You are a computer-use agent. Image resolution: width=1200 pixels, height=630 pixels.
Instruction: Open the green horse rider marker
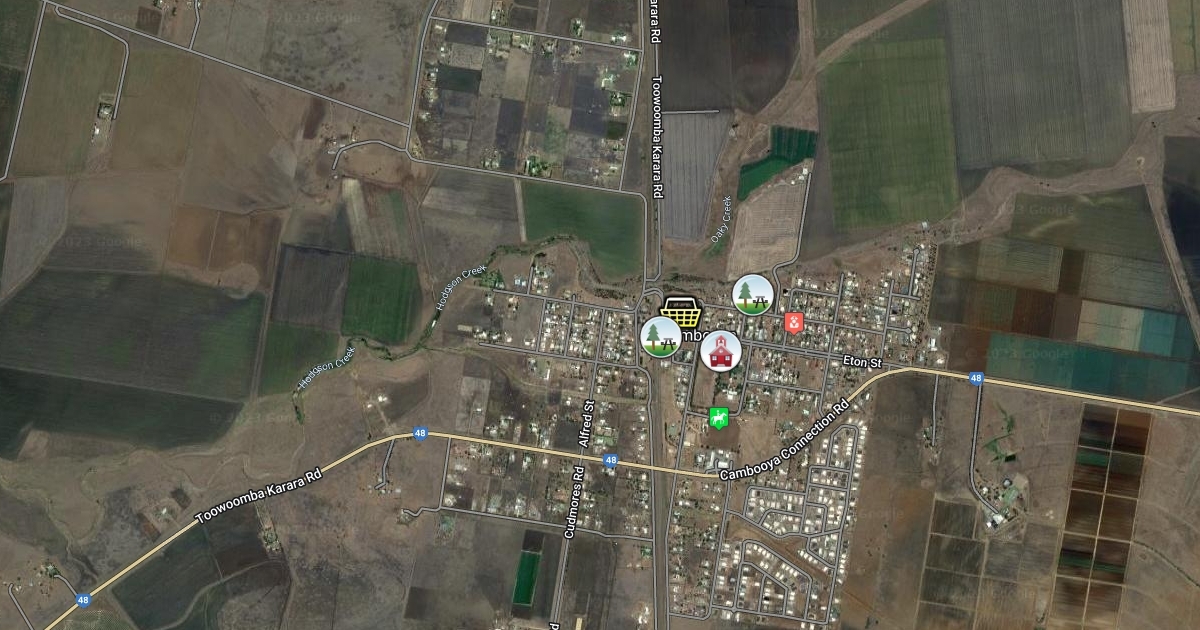(718, 416)
